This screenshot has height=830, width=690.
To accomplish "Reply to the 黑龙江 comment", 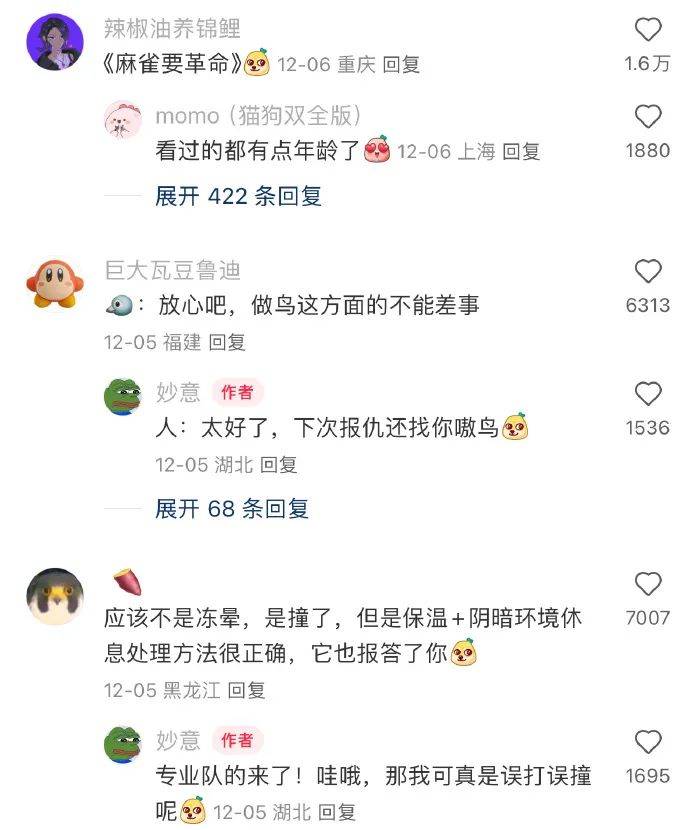I will pyautogui.click(x=246, y=690).
